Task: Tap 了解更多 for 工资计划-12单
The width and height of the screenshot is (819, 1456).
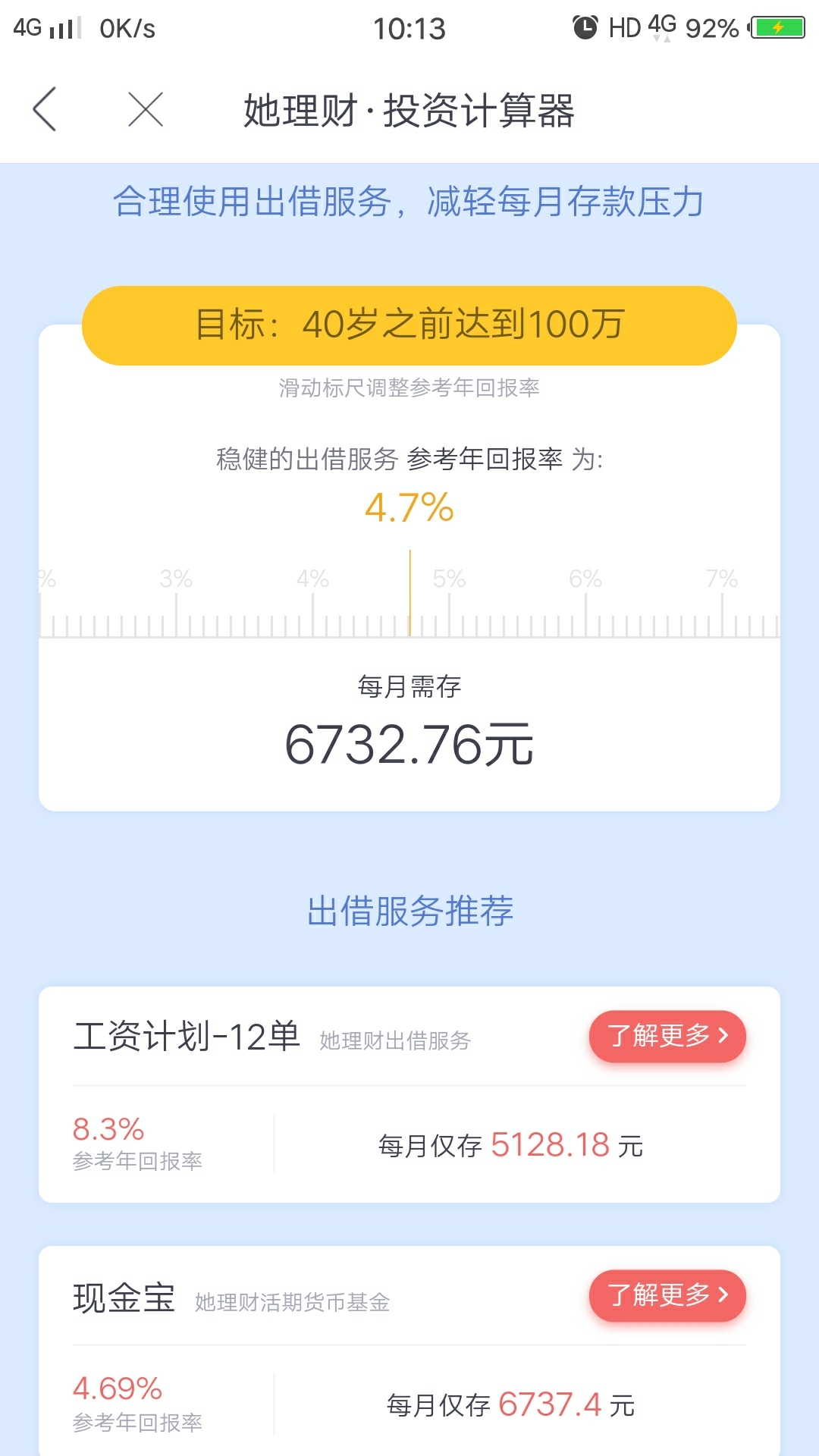Action: click(x=667, y=1036)
